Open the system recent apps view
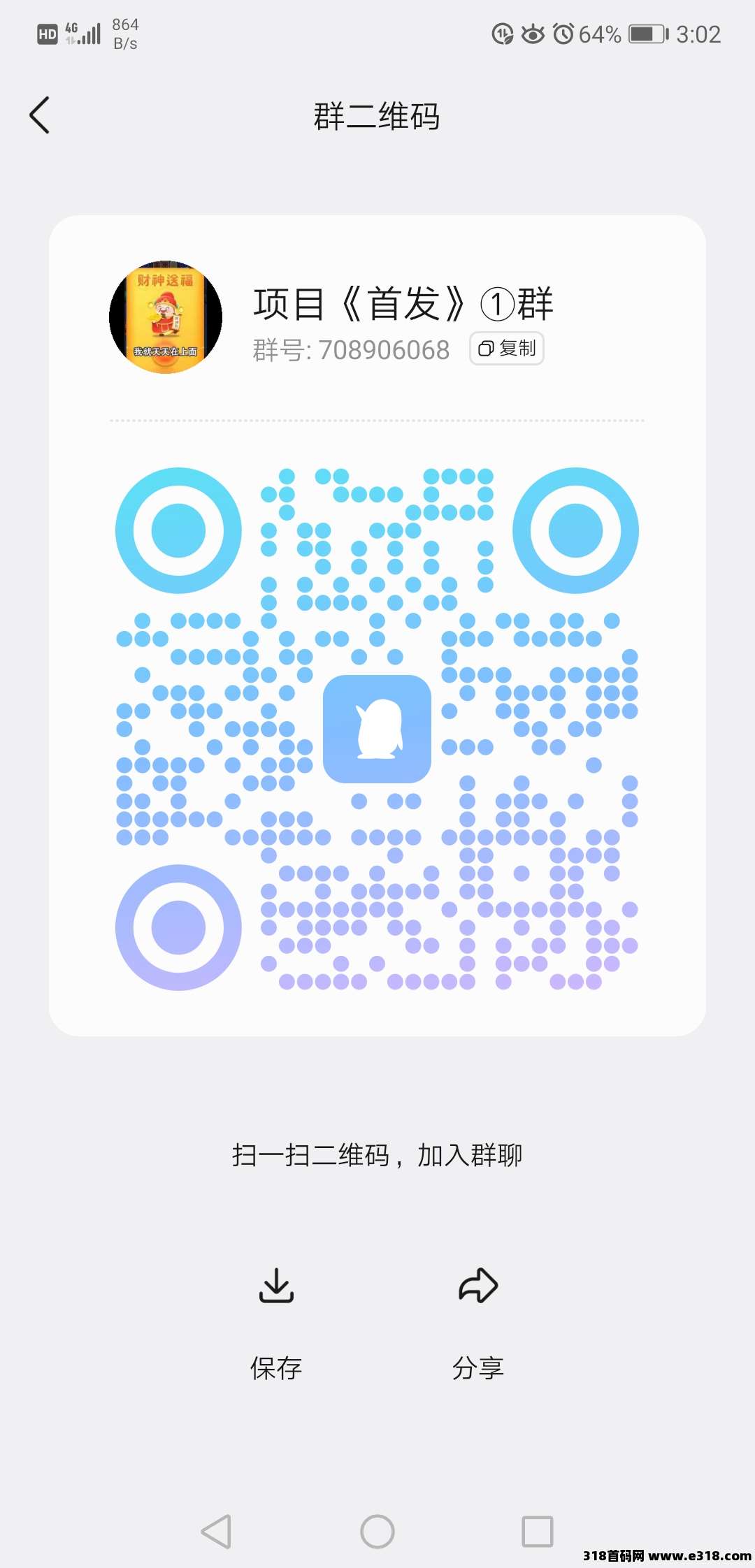This screenshot has width=755, height=1568. click(538, 1532)
